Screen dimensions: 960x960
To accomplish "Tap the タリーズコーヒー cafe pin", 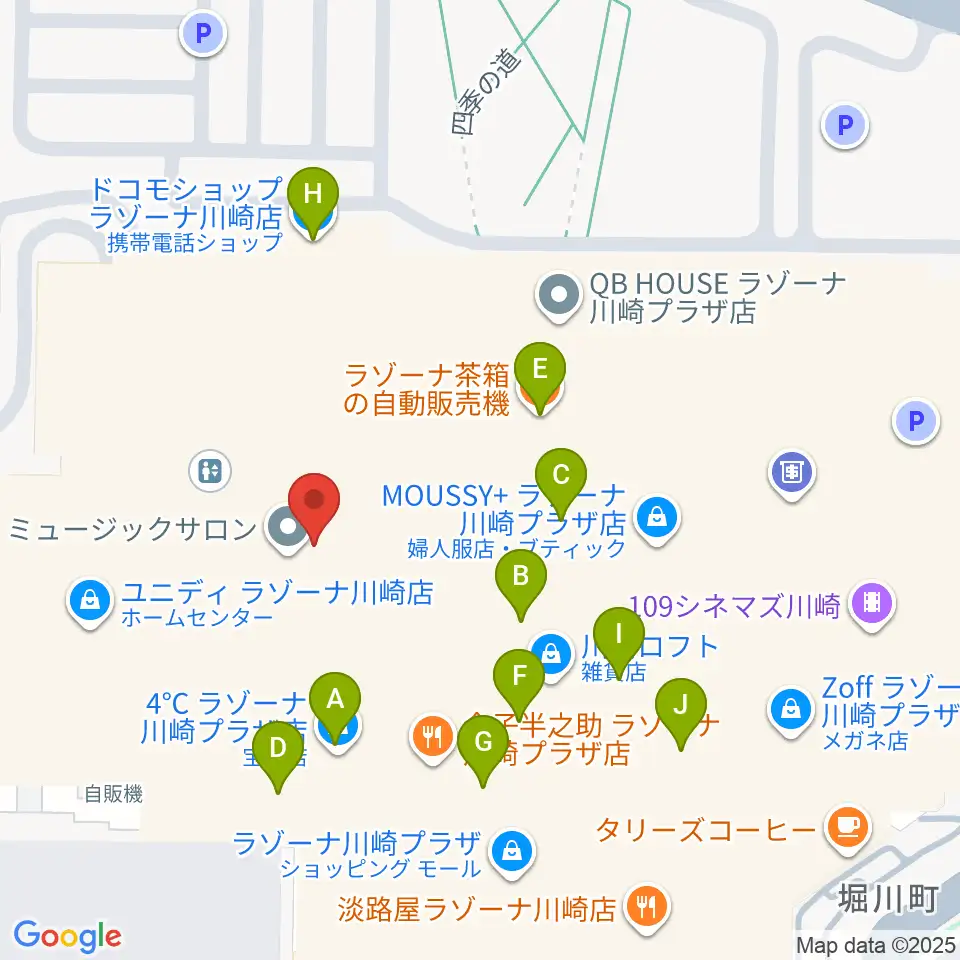I will point(848,828).
